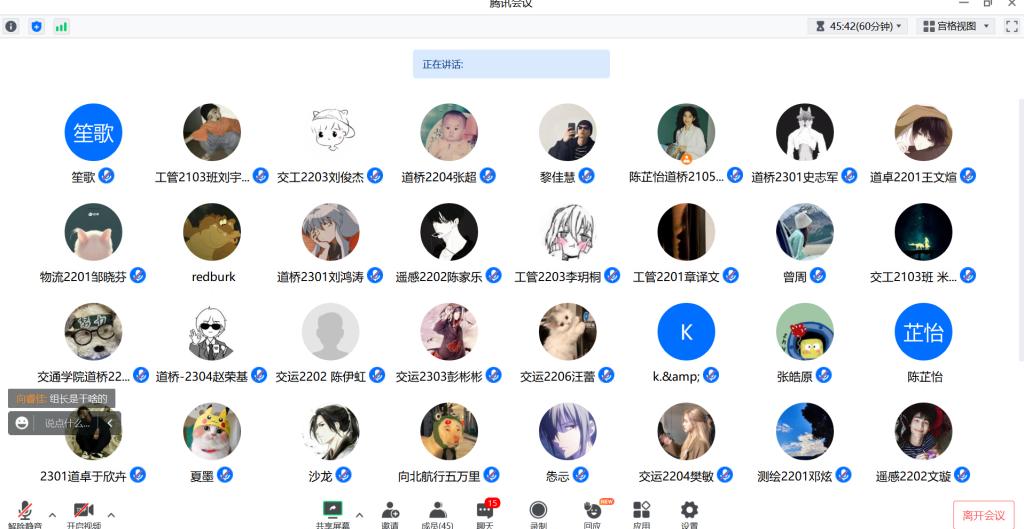The height and width of the screenshot is (529, 1024).
Task: Enter full screen mode
Action: coord(1010,26)
